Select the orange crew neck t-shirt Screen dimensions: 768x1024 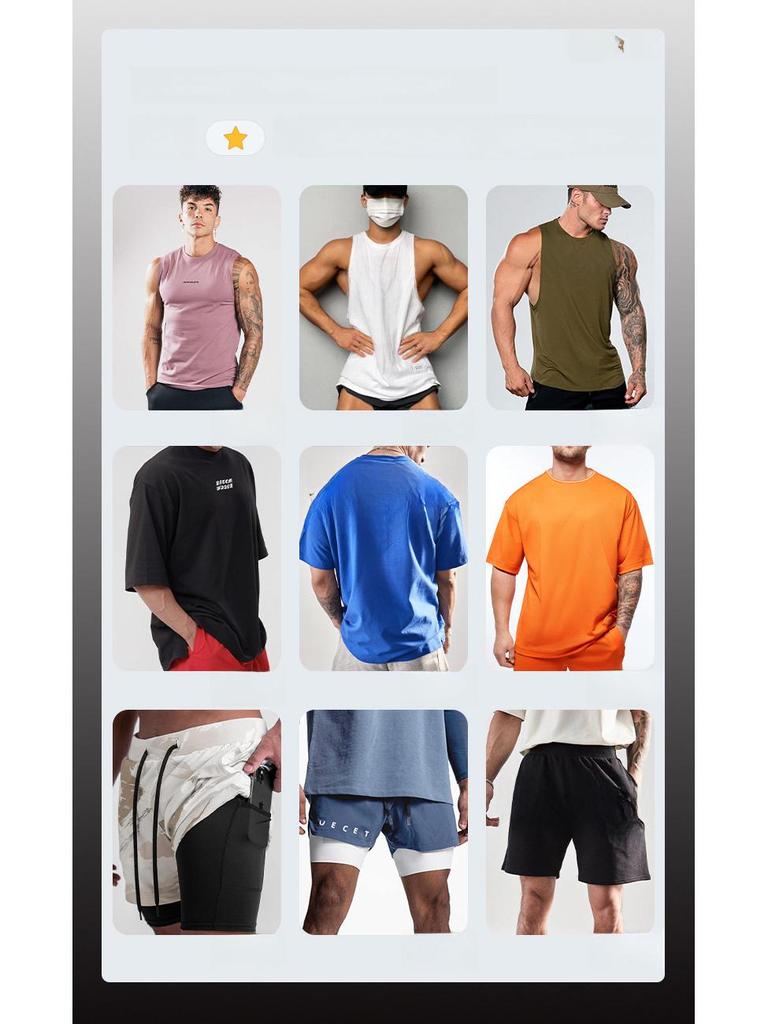(x=570, y=560)
